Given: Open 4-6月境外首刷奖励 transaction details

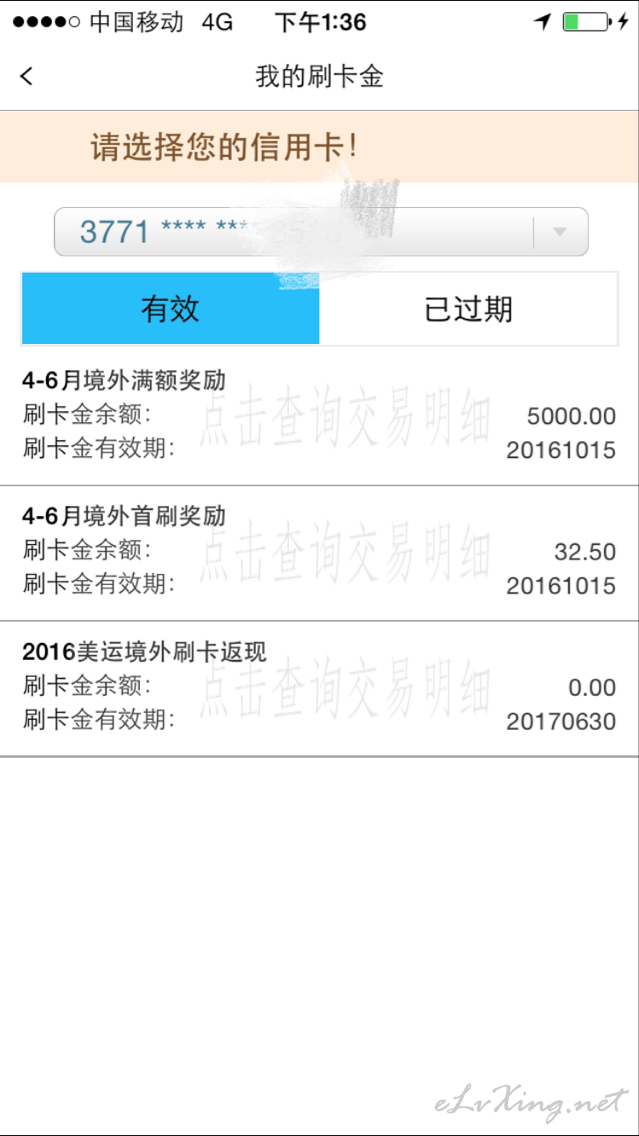Looking at the screenshot, I should (x=320, y=552).
